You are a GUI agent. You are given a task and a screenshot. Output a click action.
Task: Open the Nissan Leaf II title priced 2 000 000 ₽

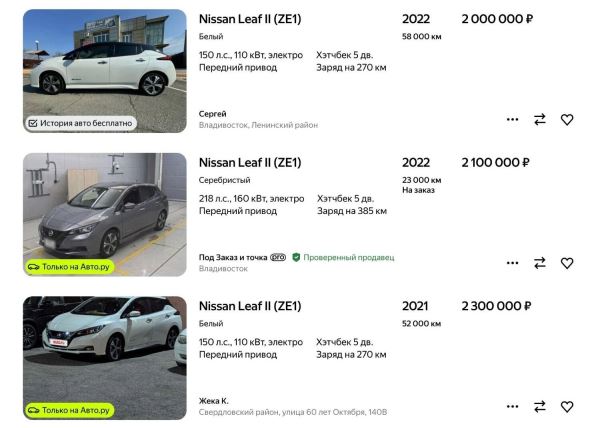pos(249,19)
